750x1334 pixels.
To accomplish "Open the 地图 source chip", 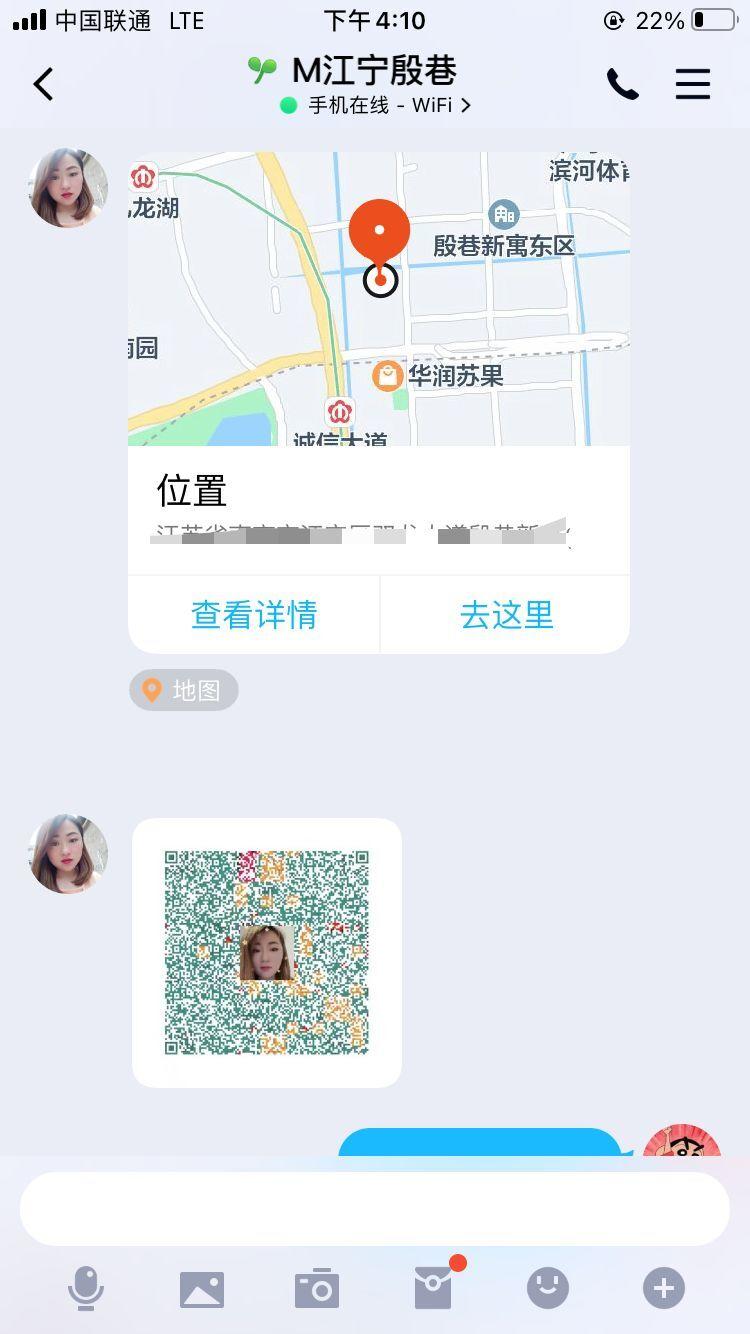I will [184, 690].
